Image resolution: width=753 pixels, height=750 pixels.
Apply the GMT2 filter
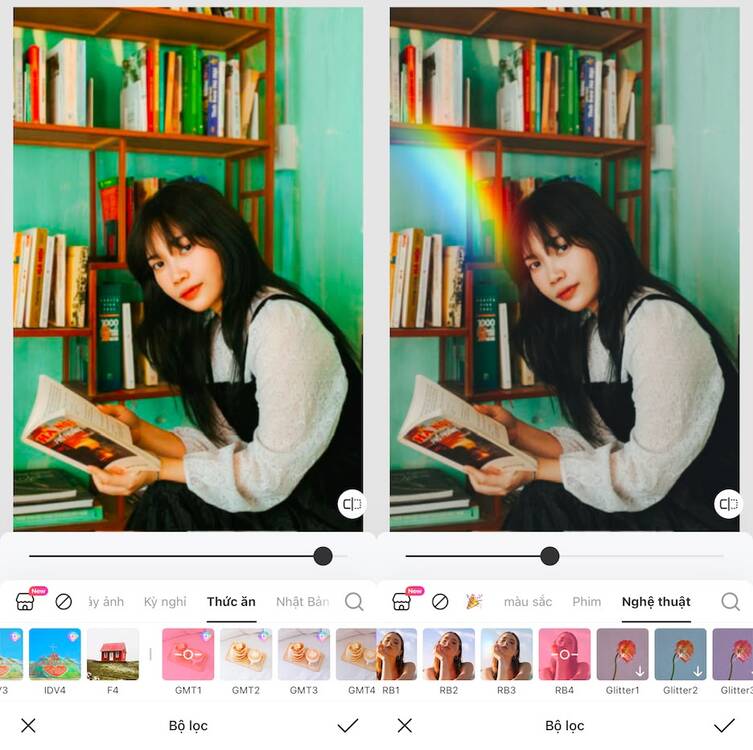coord(246,654)
